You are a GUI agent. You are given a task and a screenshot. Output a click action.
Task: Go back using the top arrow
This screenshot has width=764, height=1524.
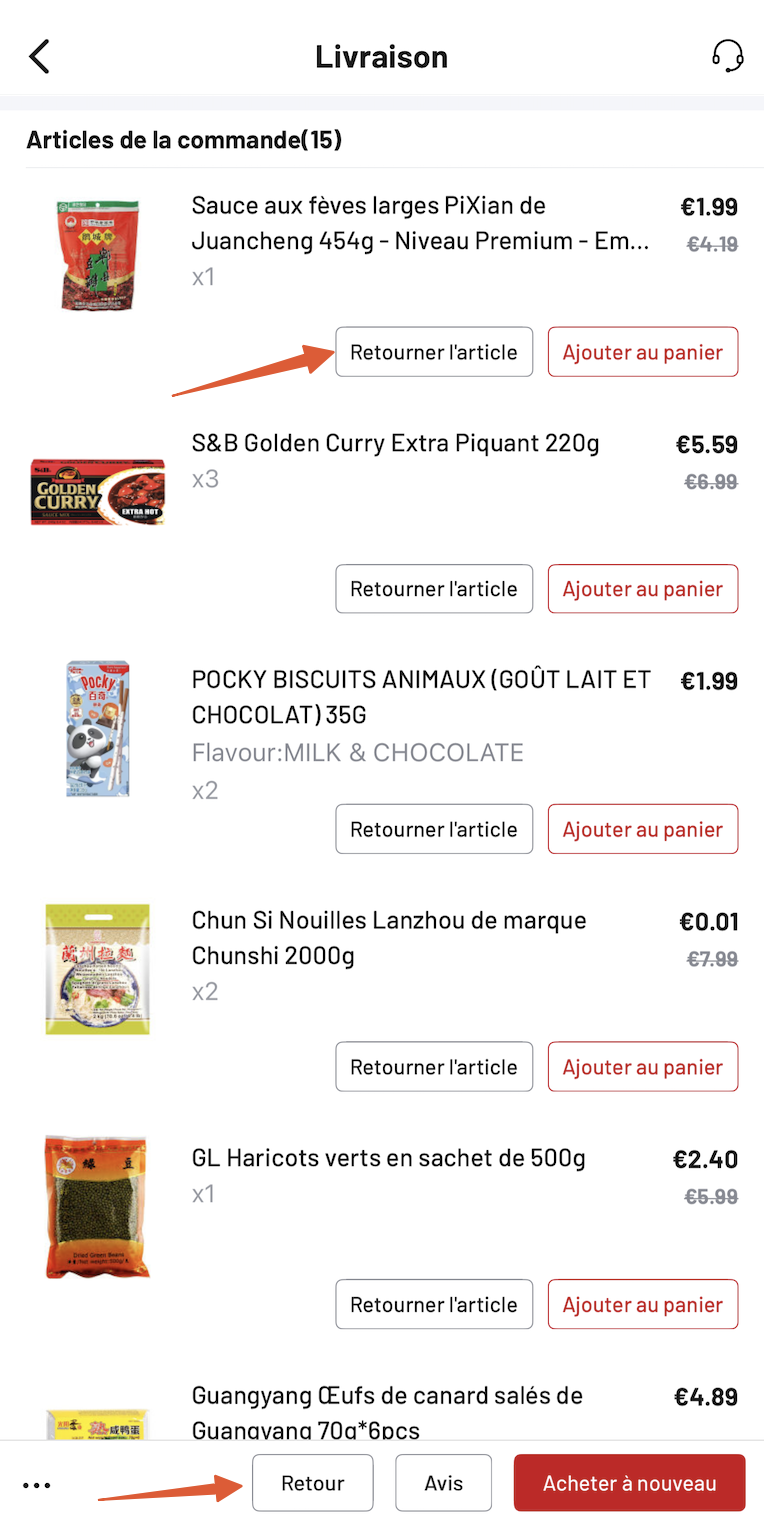pos(39,57)
